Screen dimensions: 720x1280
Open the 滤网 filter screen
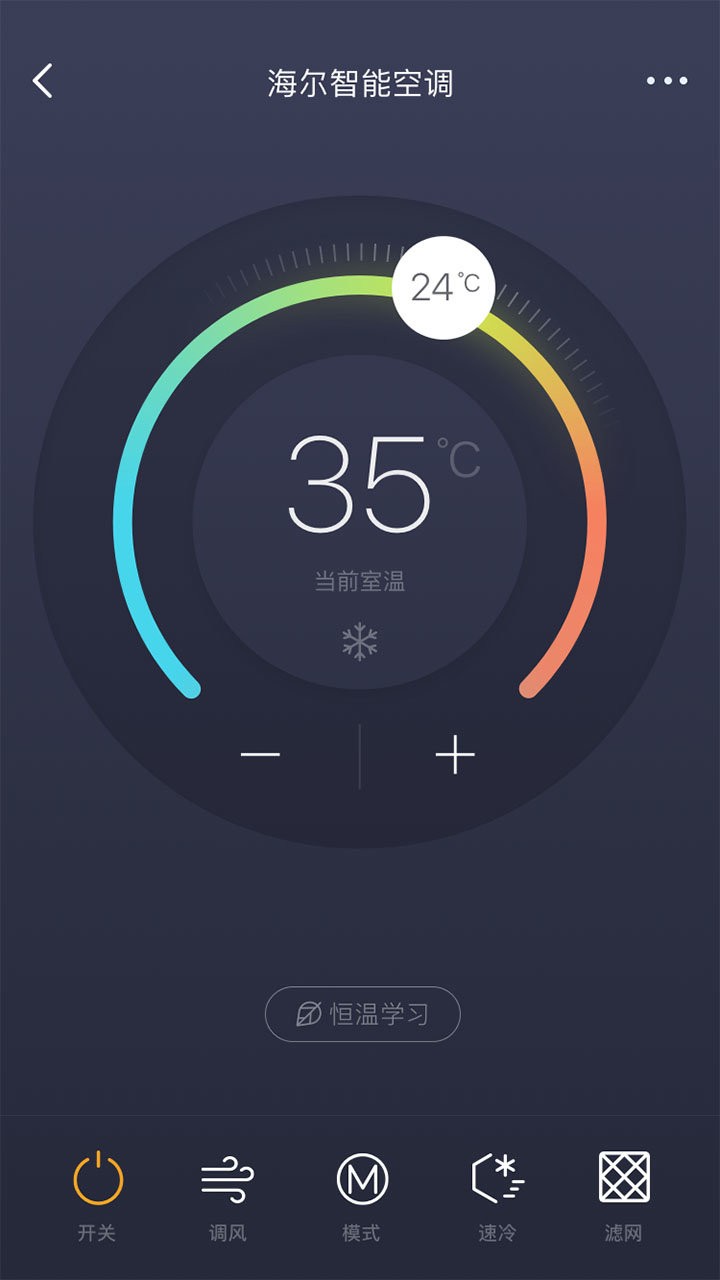coord(623,1192)
